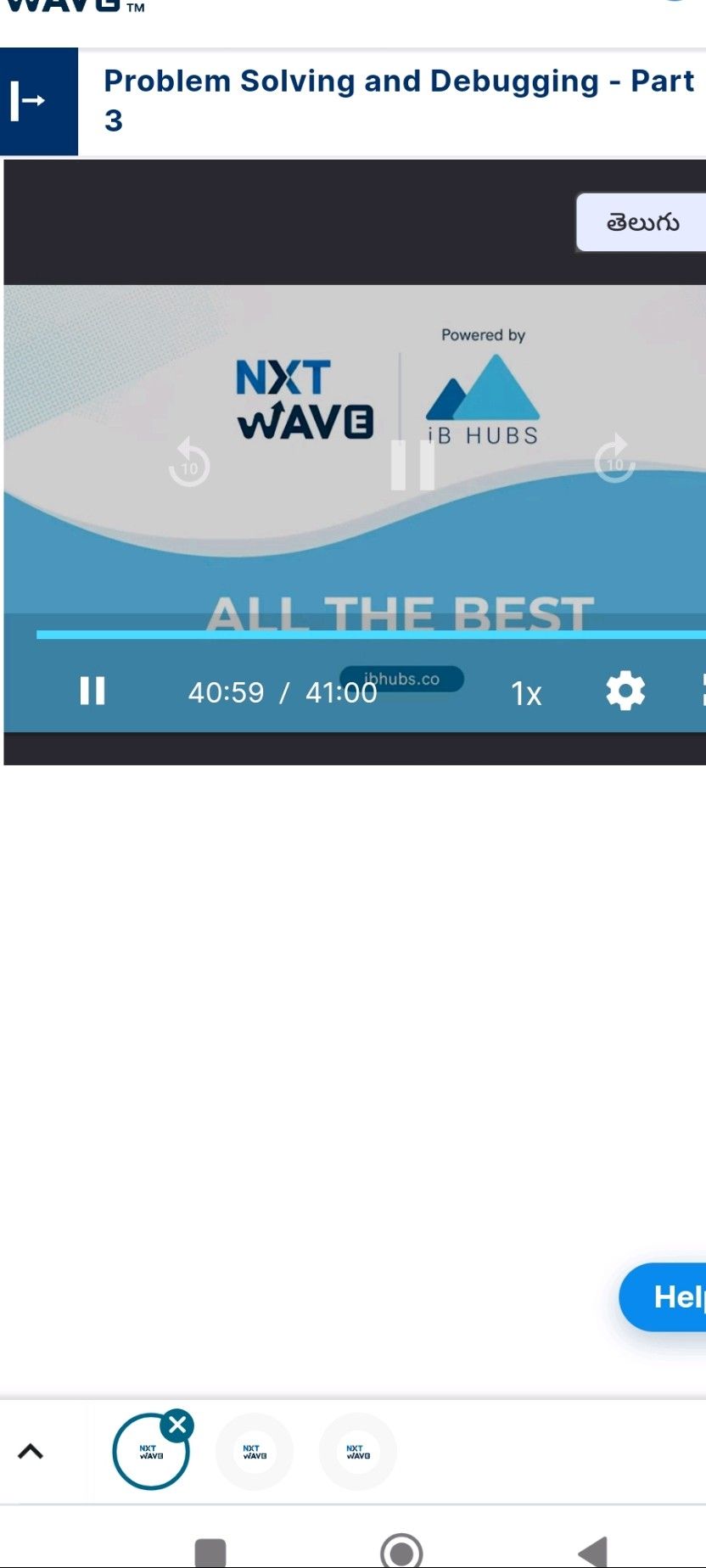
Task: Go back with system back button
Action: pos(593,1551)
